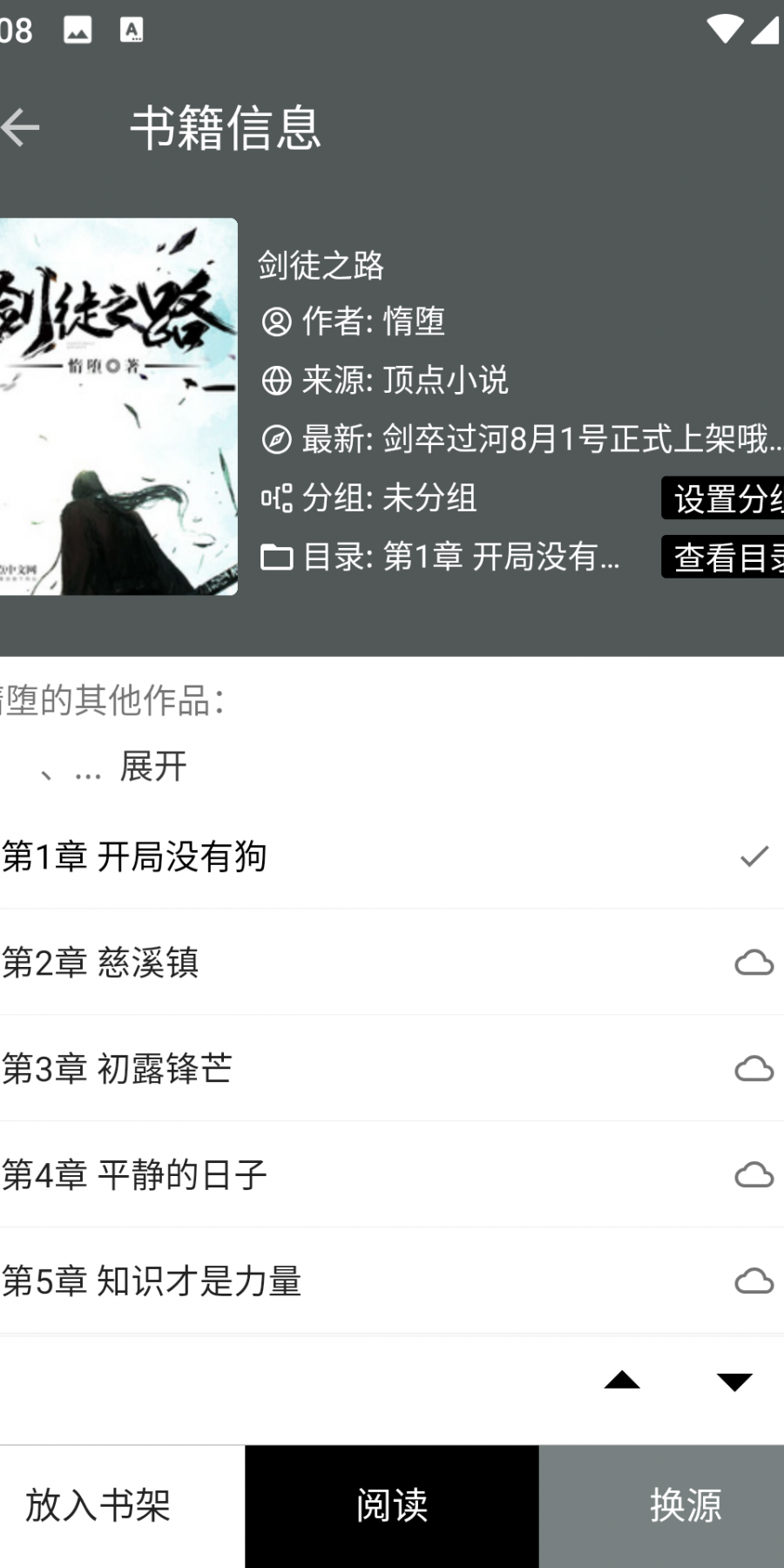The width and height of the screenshot is (784, 1568).
Task: Tap the 设置分组 button
Action: coord(724,498)
